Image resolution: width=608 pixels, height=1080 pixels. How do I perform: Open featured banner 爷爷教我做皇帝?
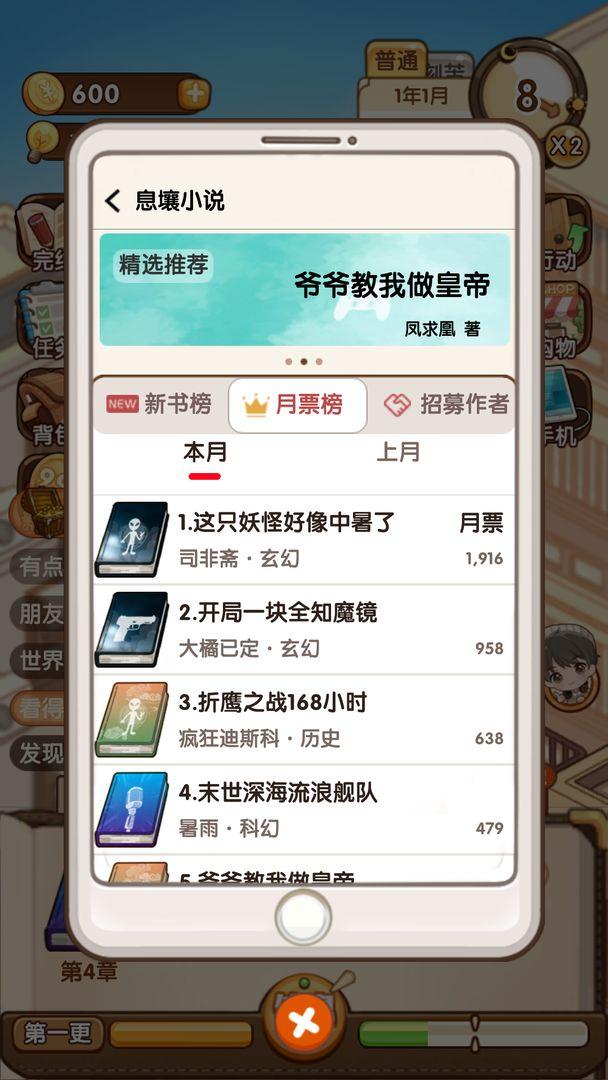pos(304,289)
